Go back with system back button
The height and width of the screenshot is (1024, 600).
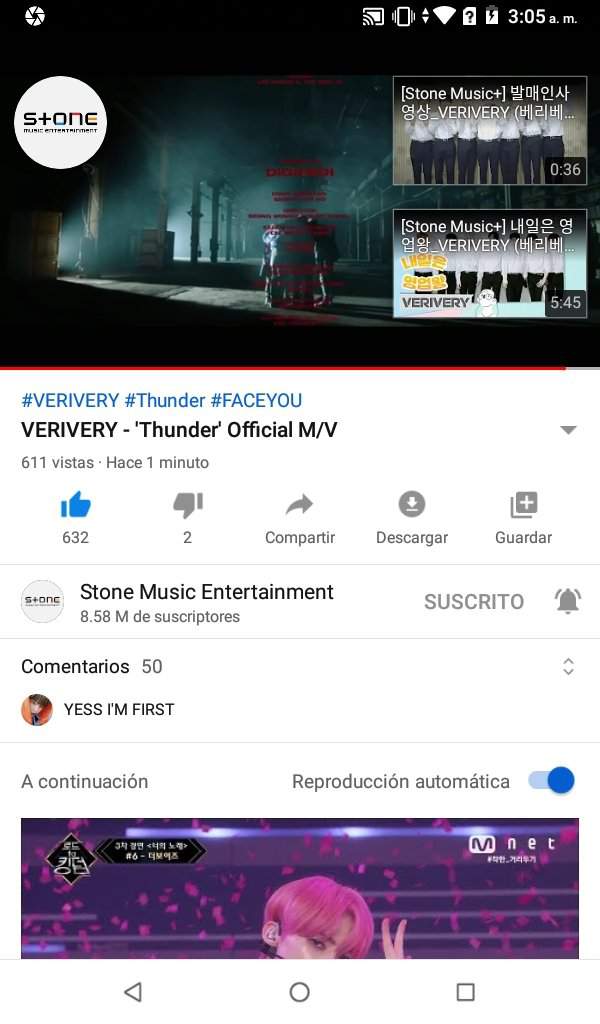coord(132,992)
